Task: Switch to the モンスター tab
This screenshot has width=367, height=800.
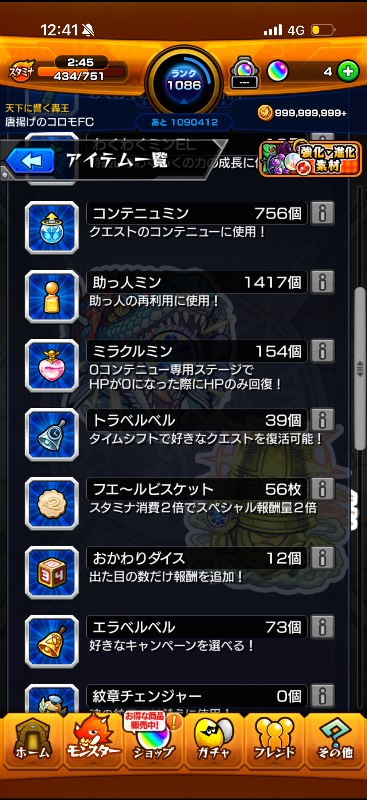Action: pyautogui.click(x=93, y=741)
